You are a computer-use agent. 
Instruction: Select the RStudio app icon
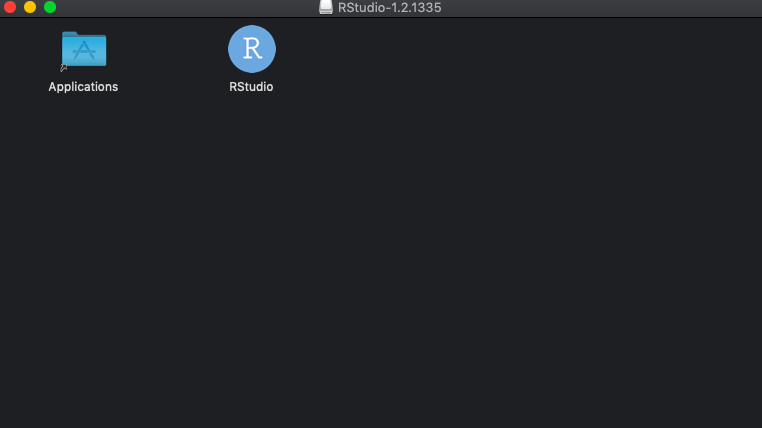251,49
